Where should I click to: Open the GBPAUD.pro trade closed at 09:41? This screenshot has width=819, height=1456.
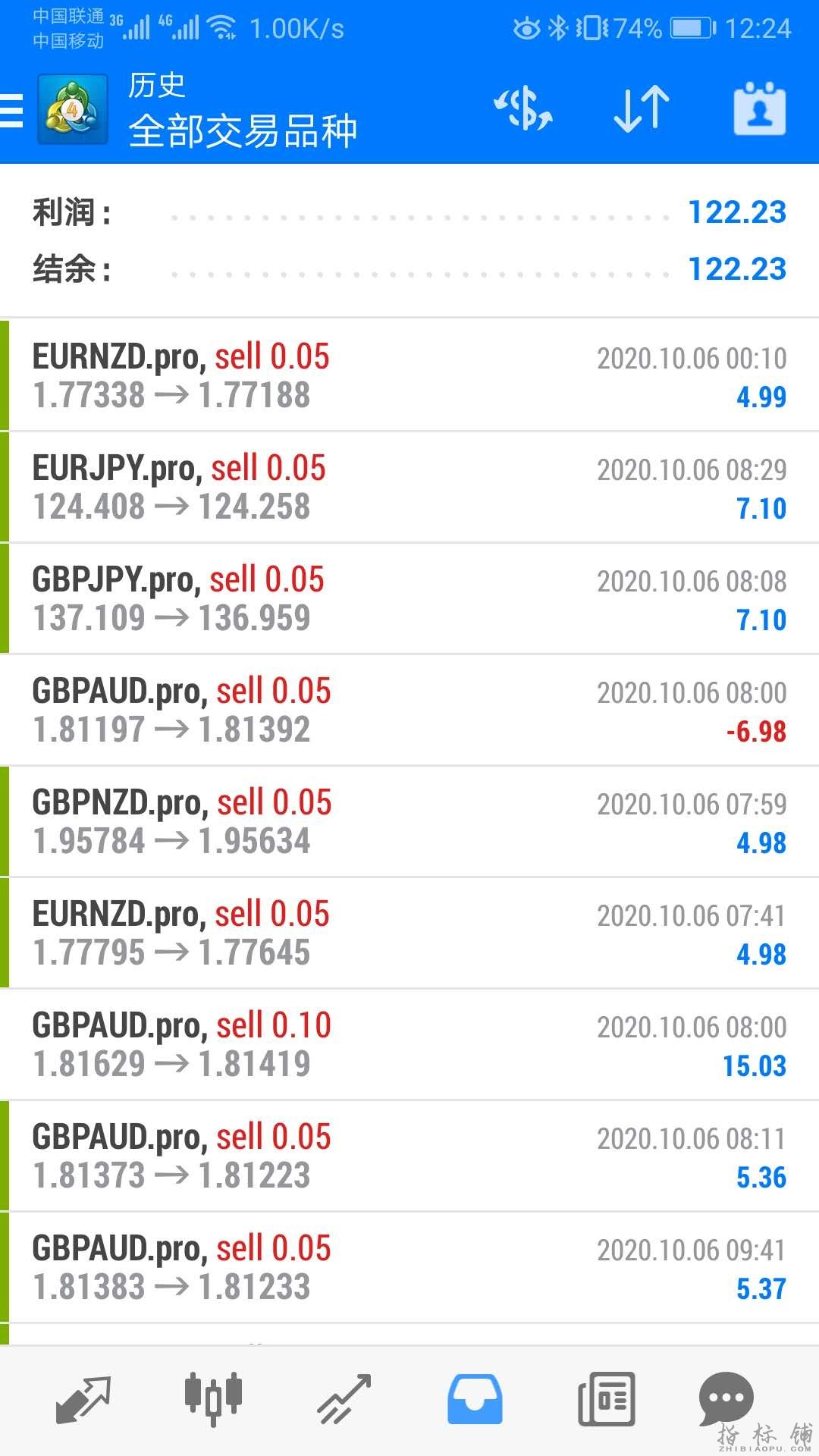point(409,1268)
